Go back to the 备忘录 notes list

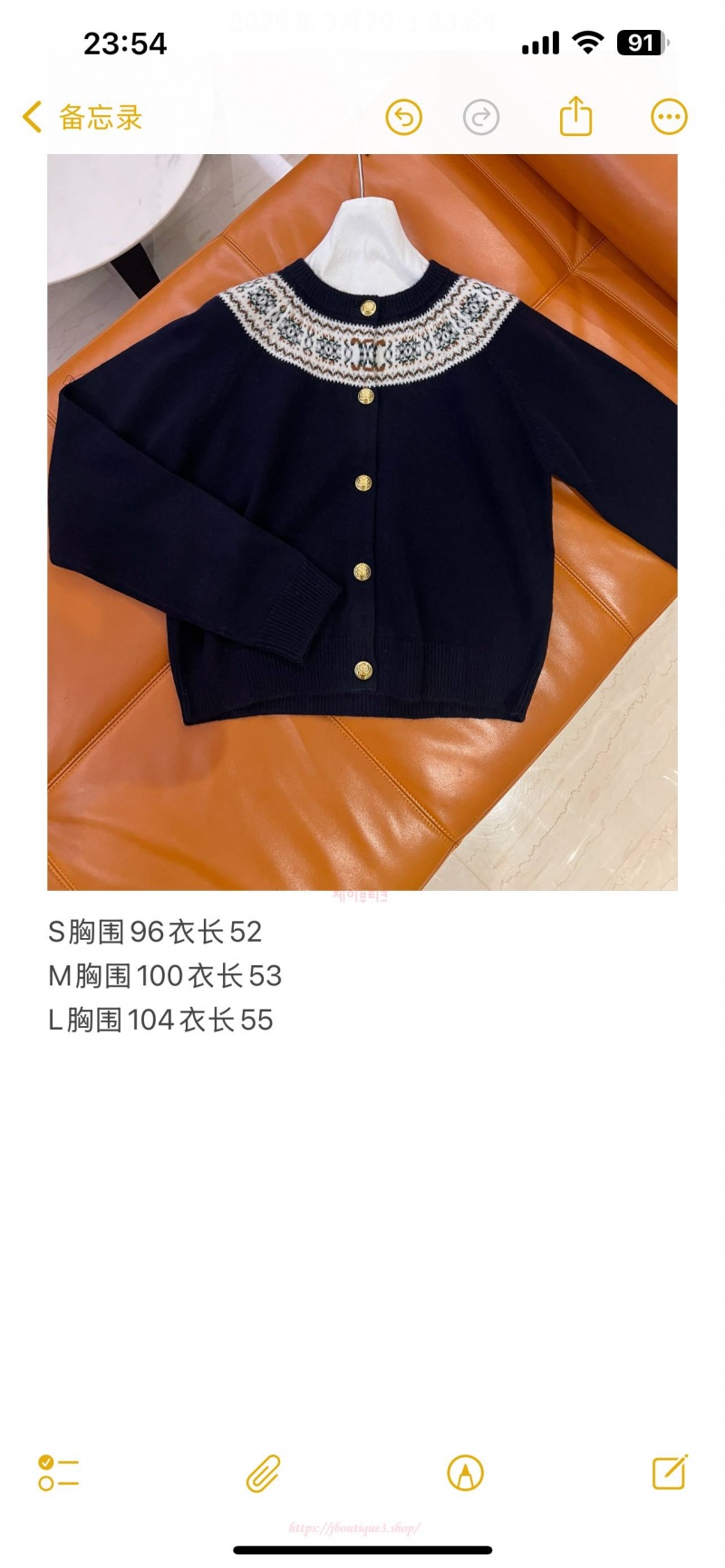click(82, 118)
